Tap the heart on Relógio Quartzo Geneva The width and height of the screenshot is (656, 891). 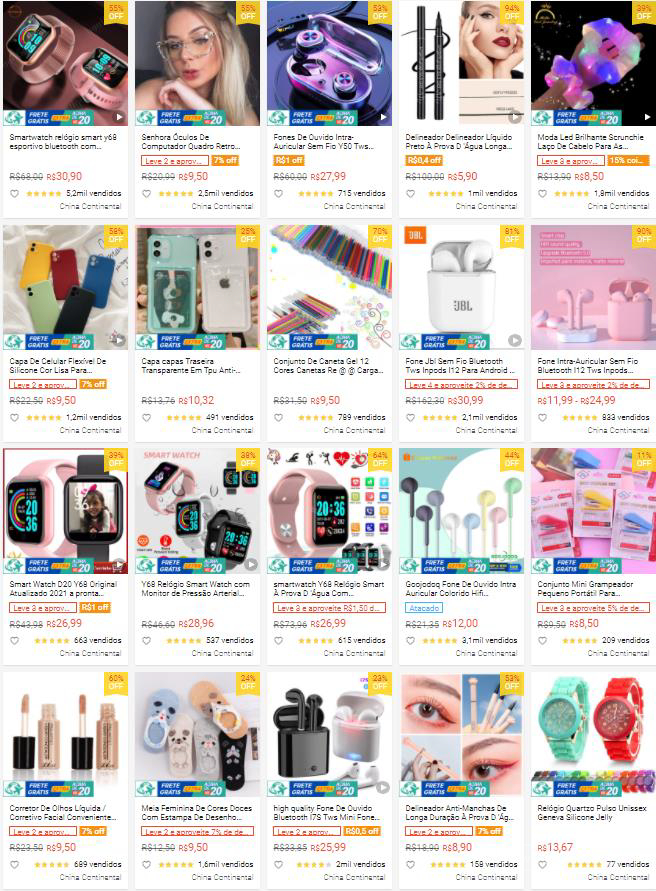point(542,865)
